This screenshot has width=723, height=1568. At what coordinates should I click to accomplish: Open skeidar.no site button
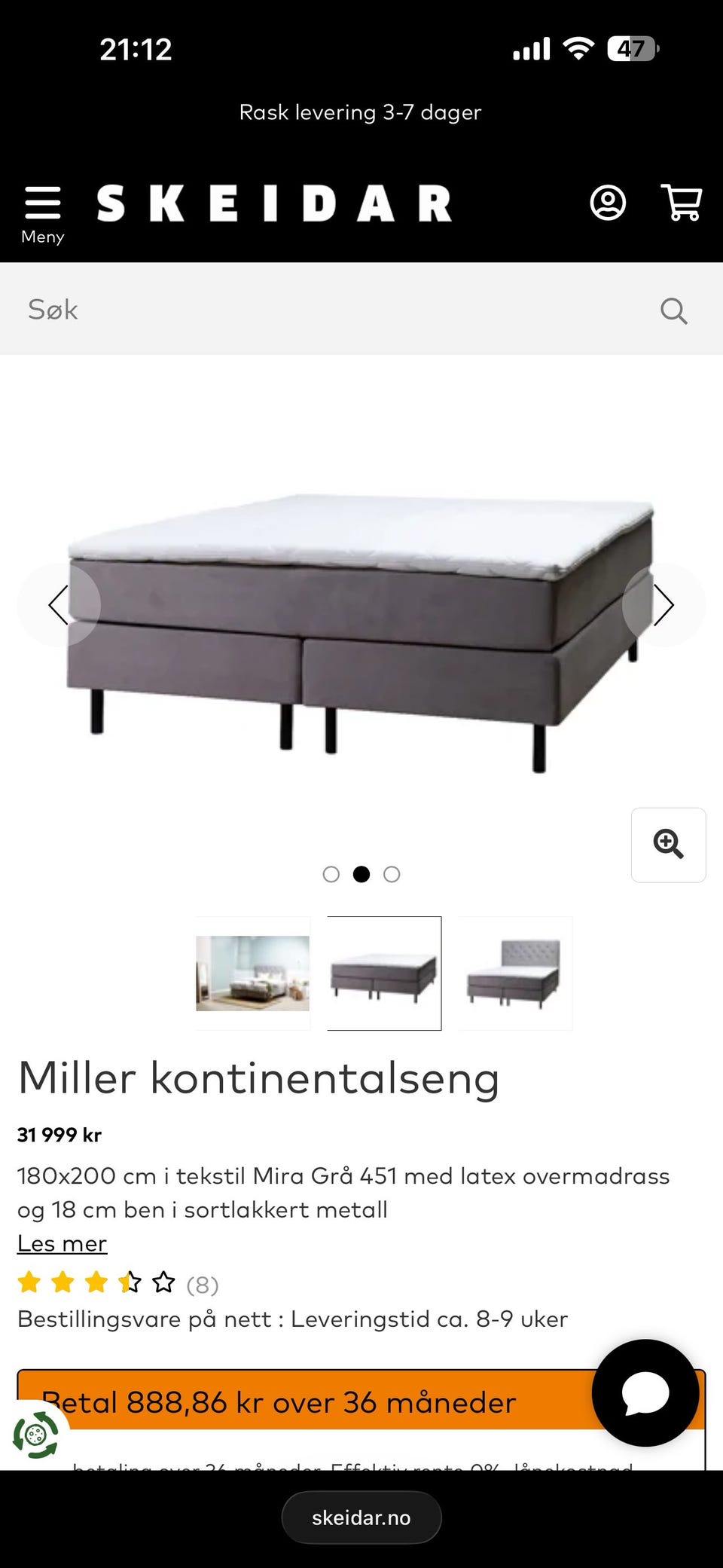pyautogui.click(x=361, y=1517)
